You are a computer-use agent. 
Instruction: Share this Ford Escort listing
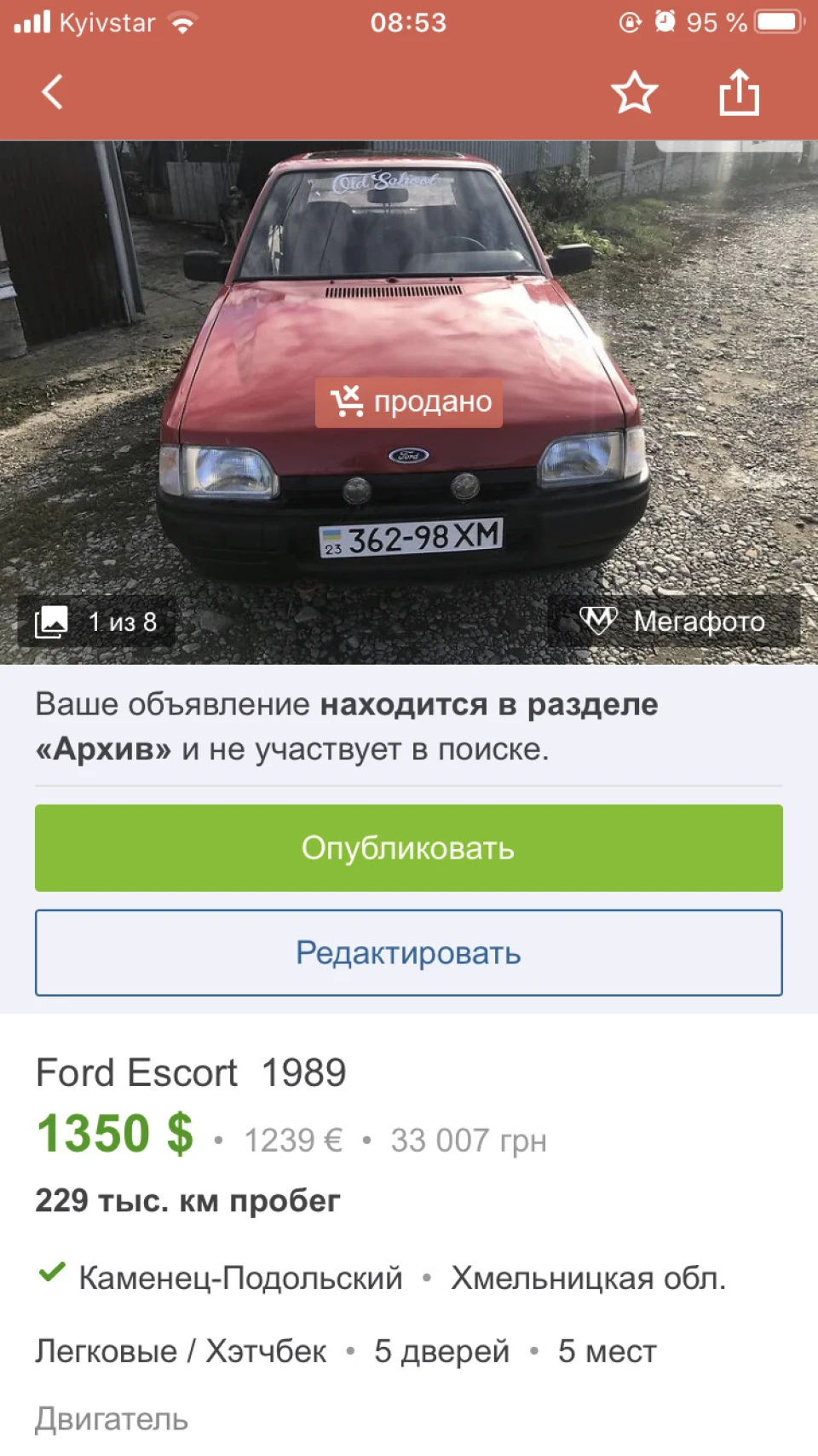point(739,92)
